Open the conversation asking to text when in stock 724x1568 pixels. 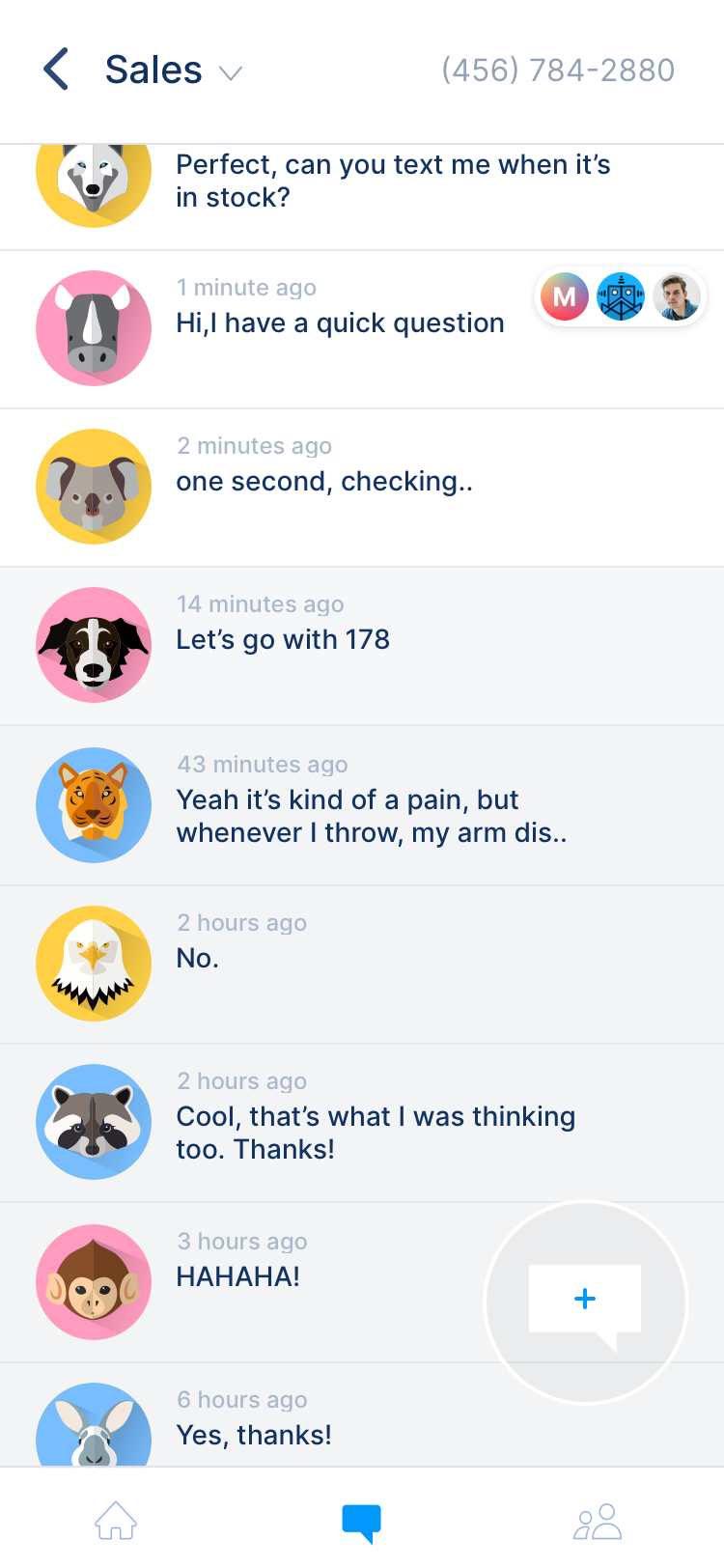tap(392, 182)
